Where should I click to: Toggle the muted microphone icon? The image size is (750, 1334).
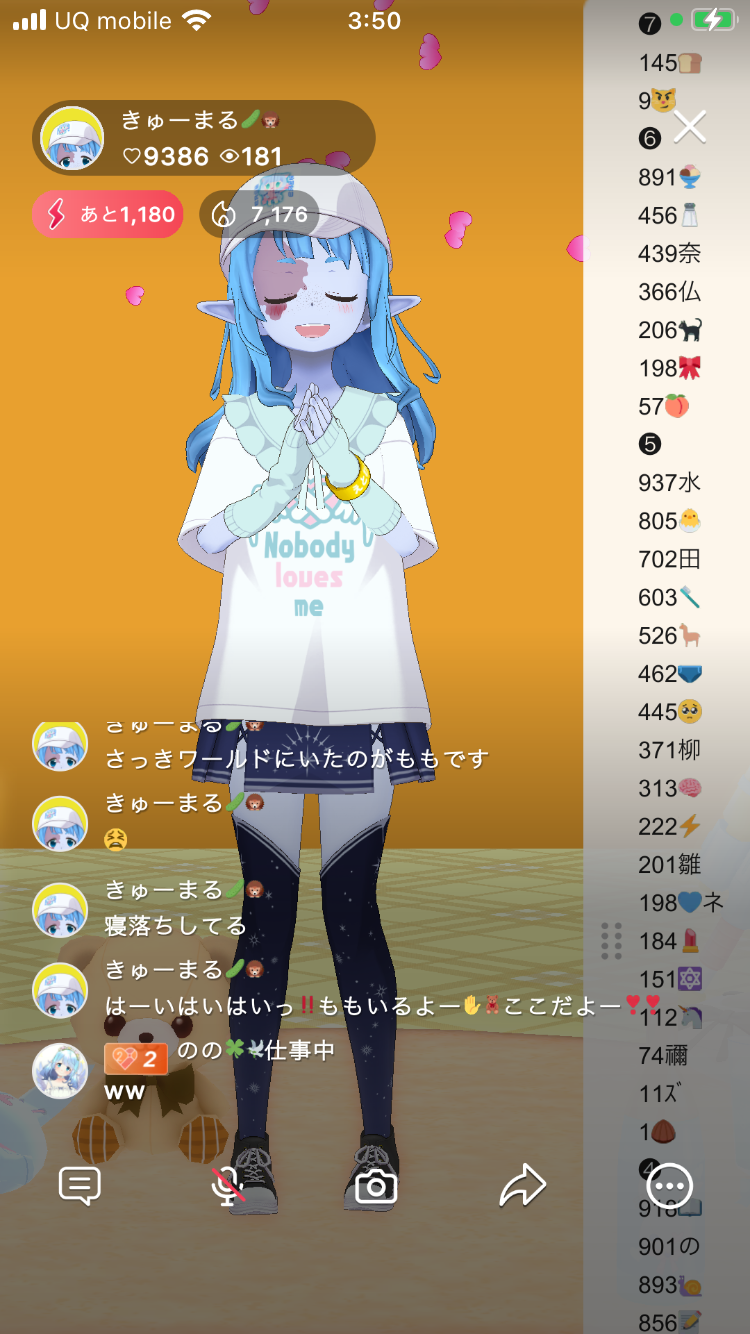click(x=228, y=1186)
